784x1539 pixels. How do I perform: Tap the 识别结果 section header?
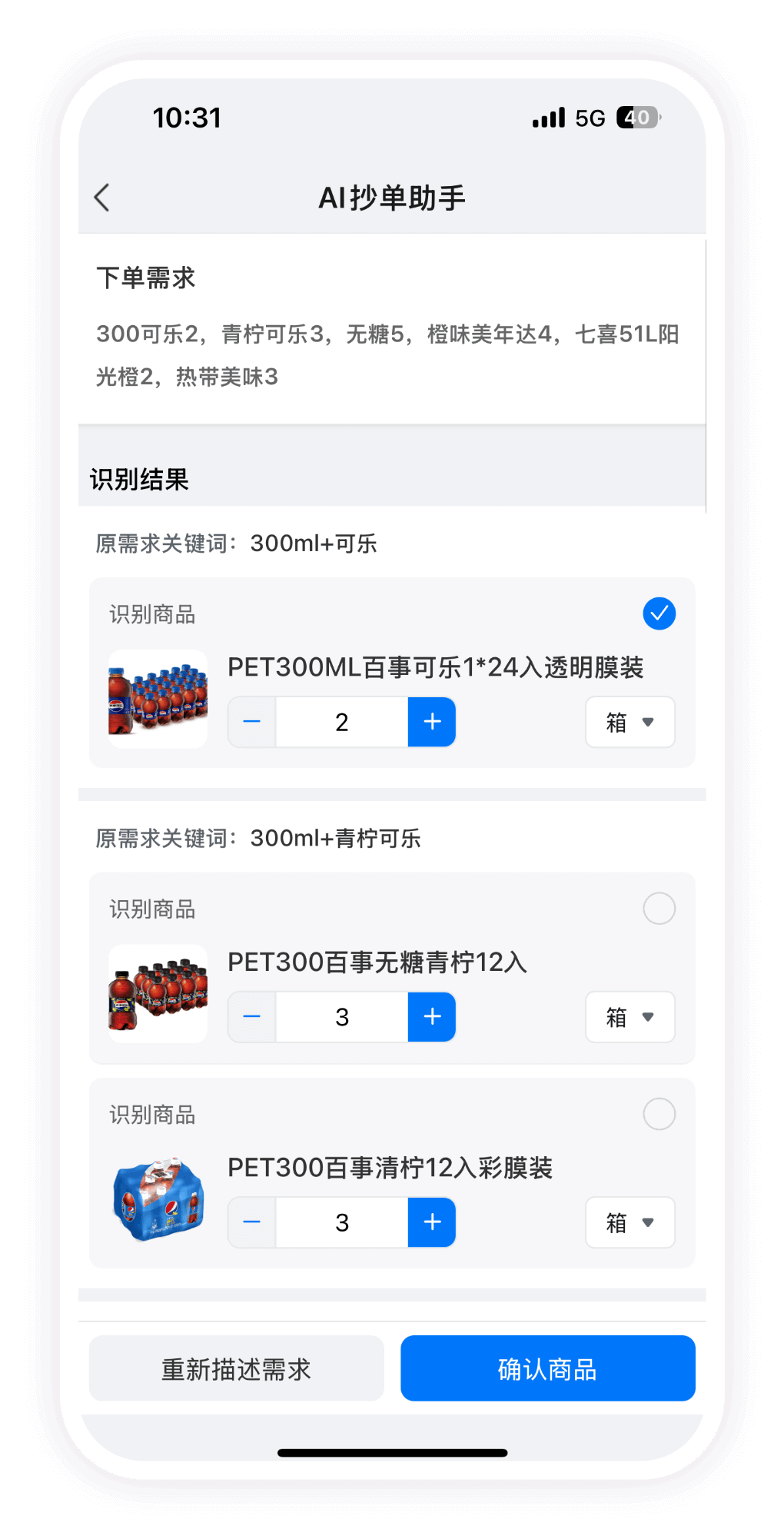point(138,479)
